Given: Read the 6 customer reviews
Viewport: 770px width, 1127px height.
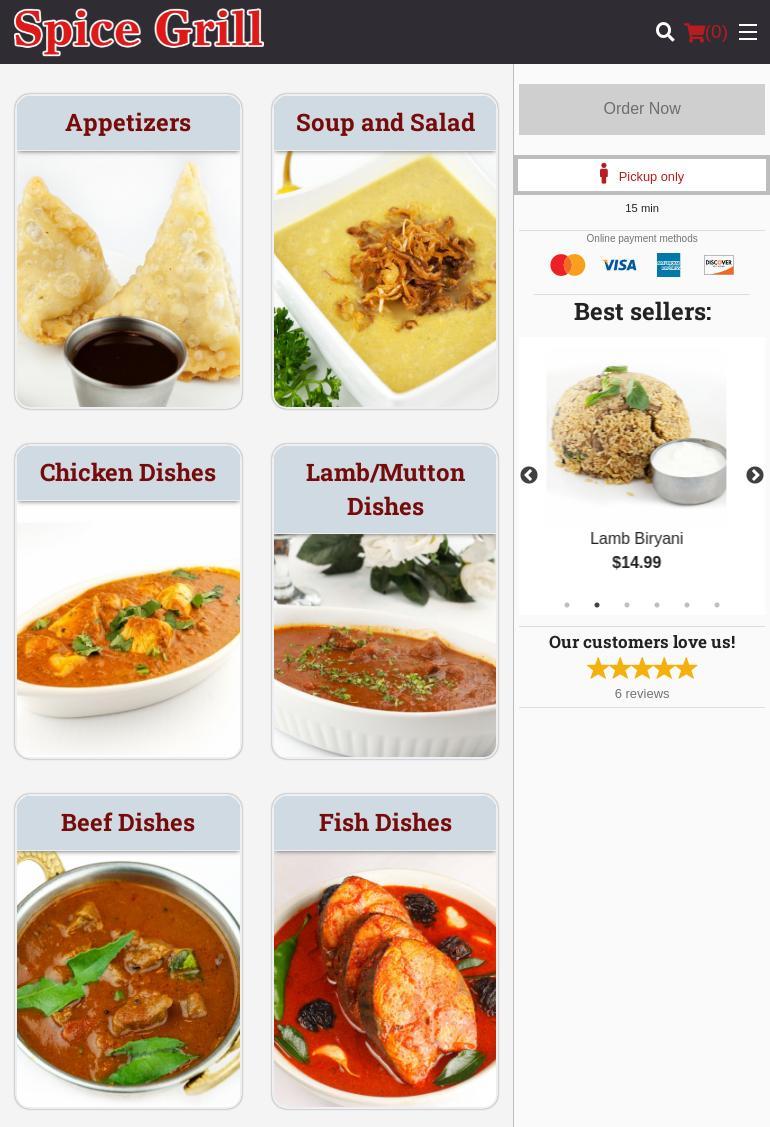Looking at the screenshot, I should coord(641,693).
